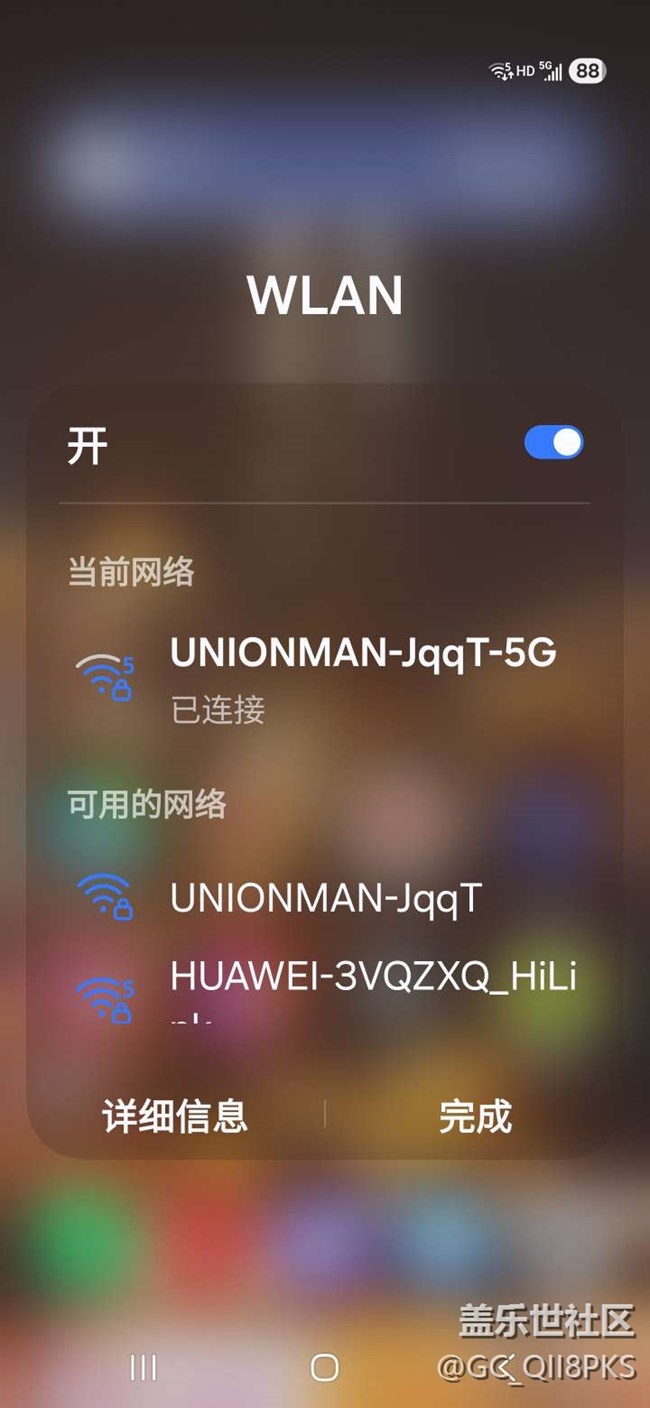Go to the home screen
The height and width of the screenshot is (1408, 650).
coord(324,1367)
